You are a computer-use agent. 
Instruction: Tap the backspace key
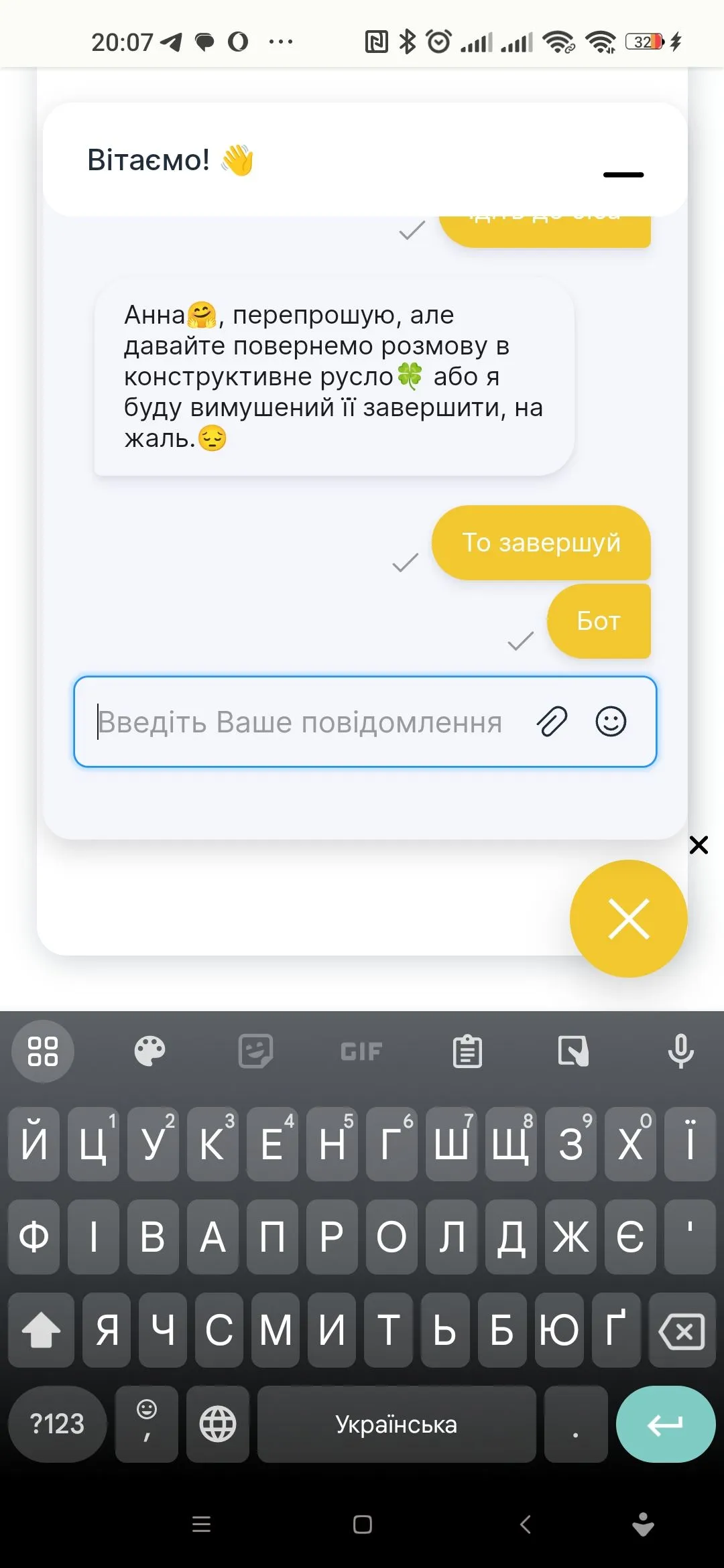(x=682, y=1330)
